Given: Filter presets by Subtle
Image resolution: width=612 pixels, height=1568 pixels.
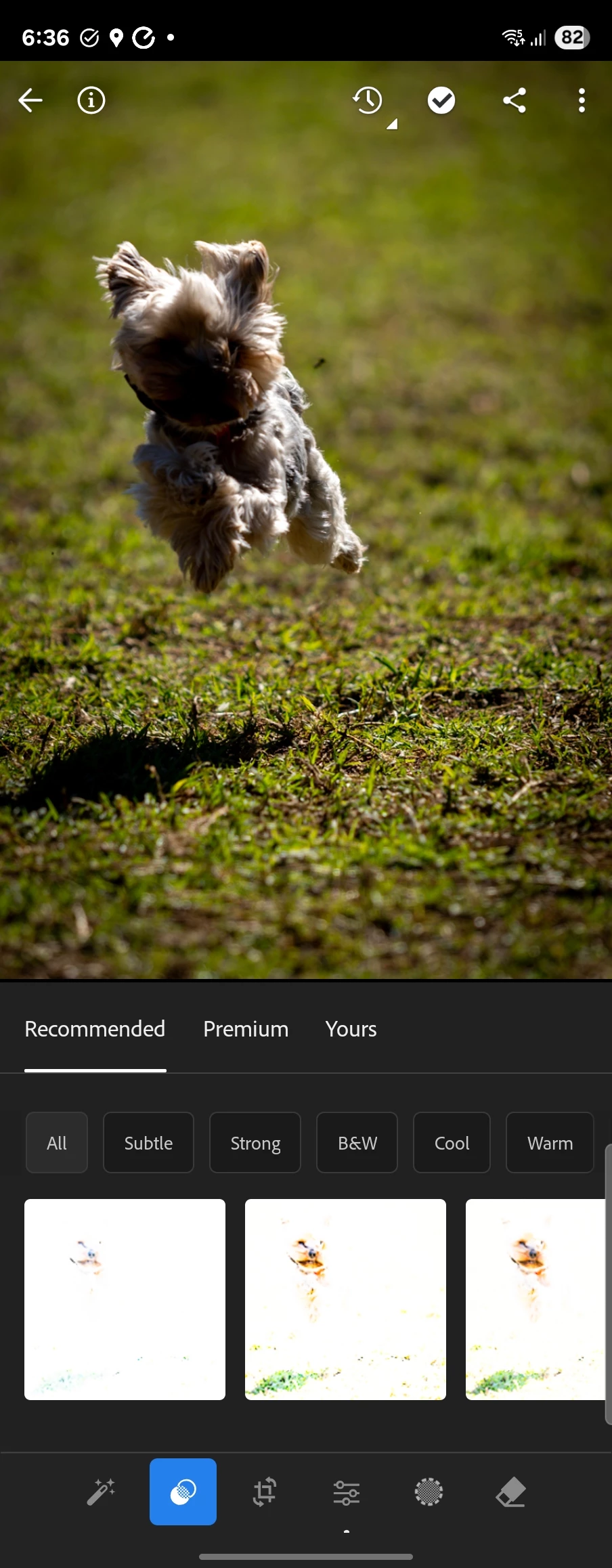Looking at the screenshot, I should click(148, 1143).
